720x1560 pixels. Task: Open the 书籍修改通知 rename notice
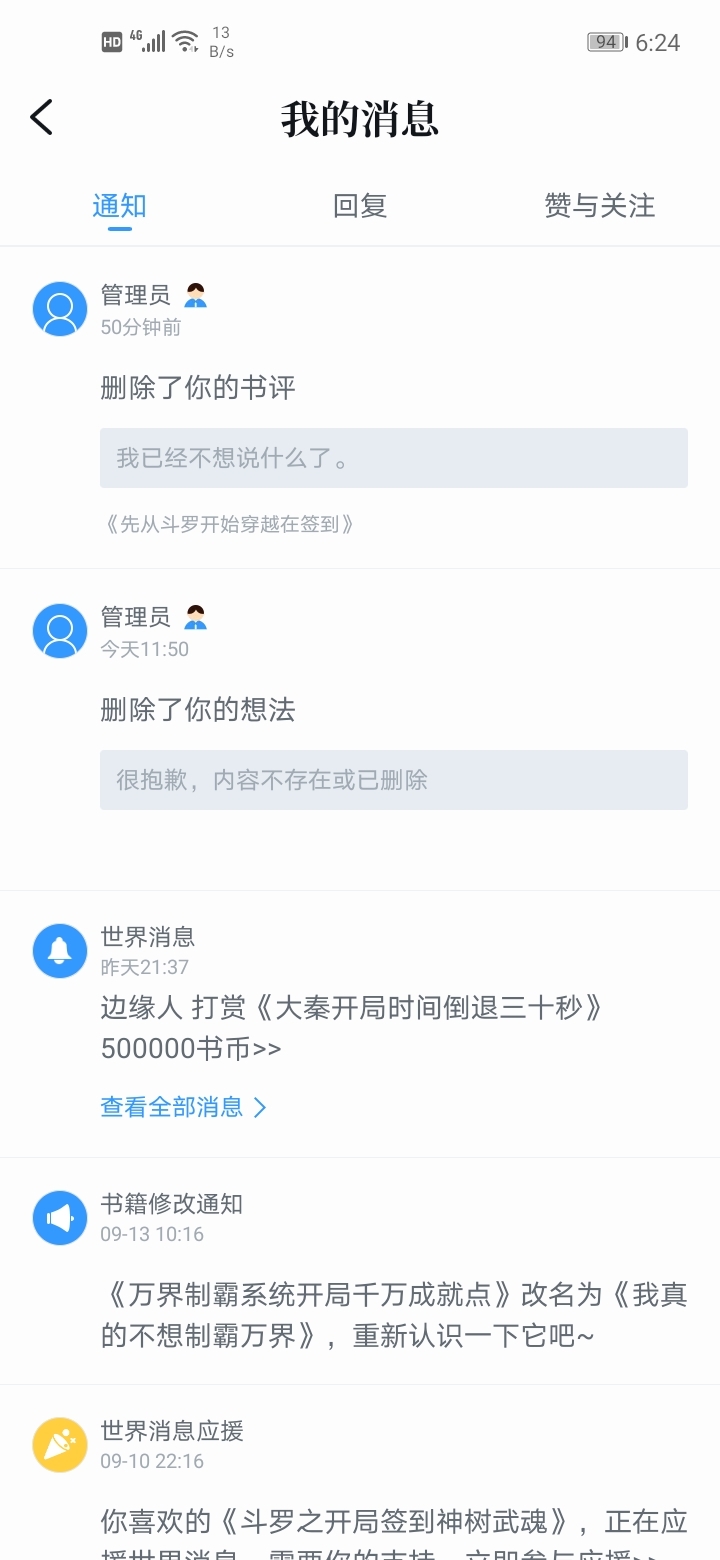point(360,1271)
